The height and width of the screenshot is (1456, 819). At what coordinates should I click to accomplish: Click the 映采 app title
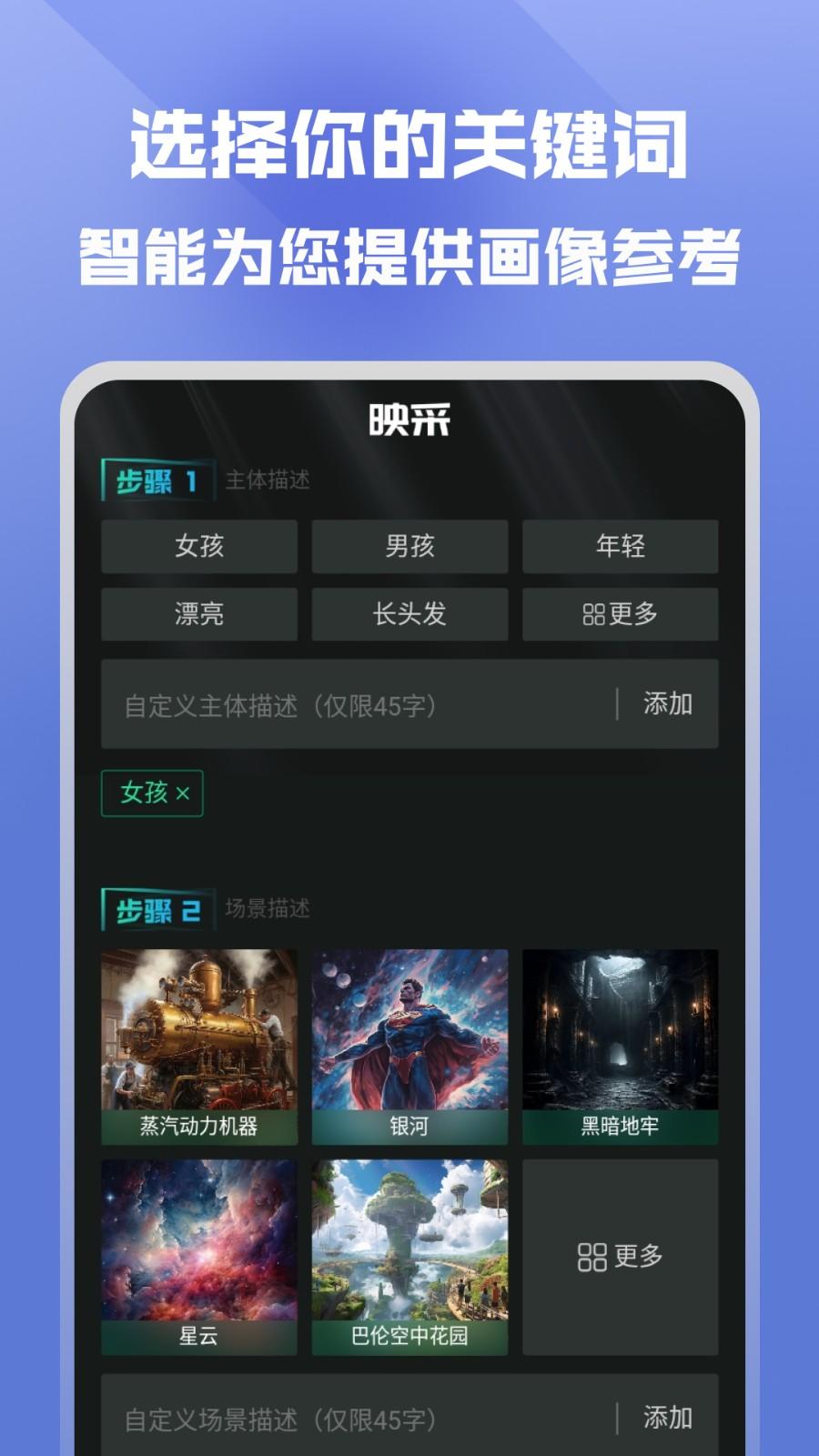click(x=409, y=419)
